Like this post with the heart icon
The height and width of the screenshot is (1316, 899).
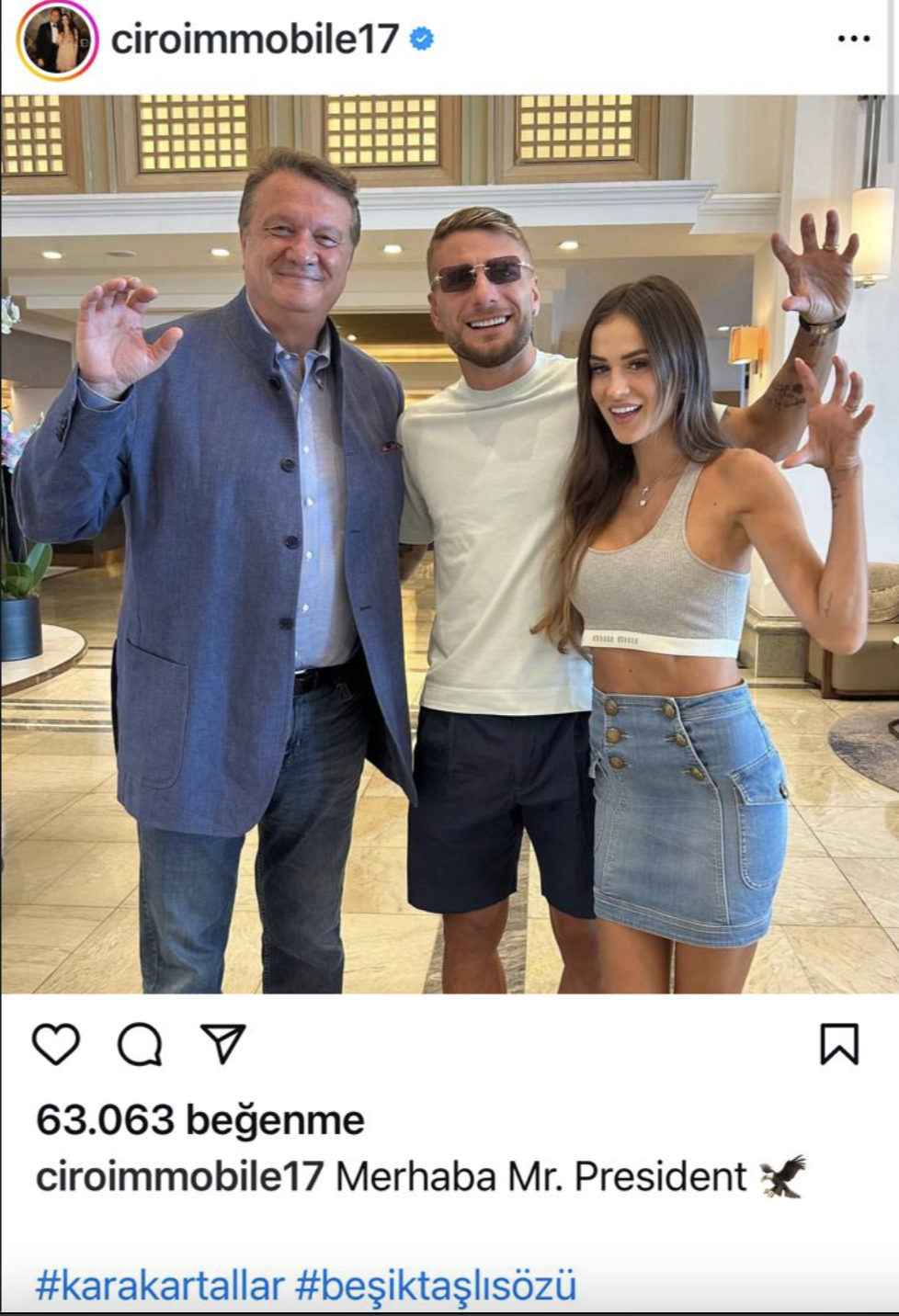tap(56, 1044)
